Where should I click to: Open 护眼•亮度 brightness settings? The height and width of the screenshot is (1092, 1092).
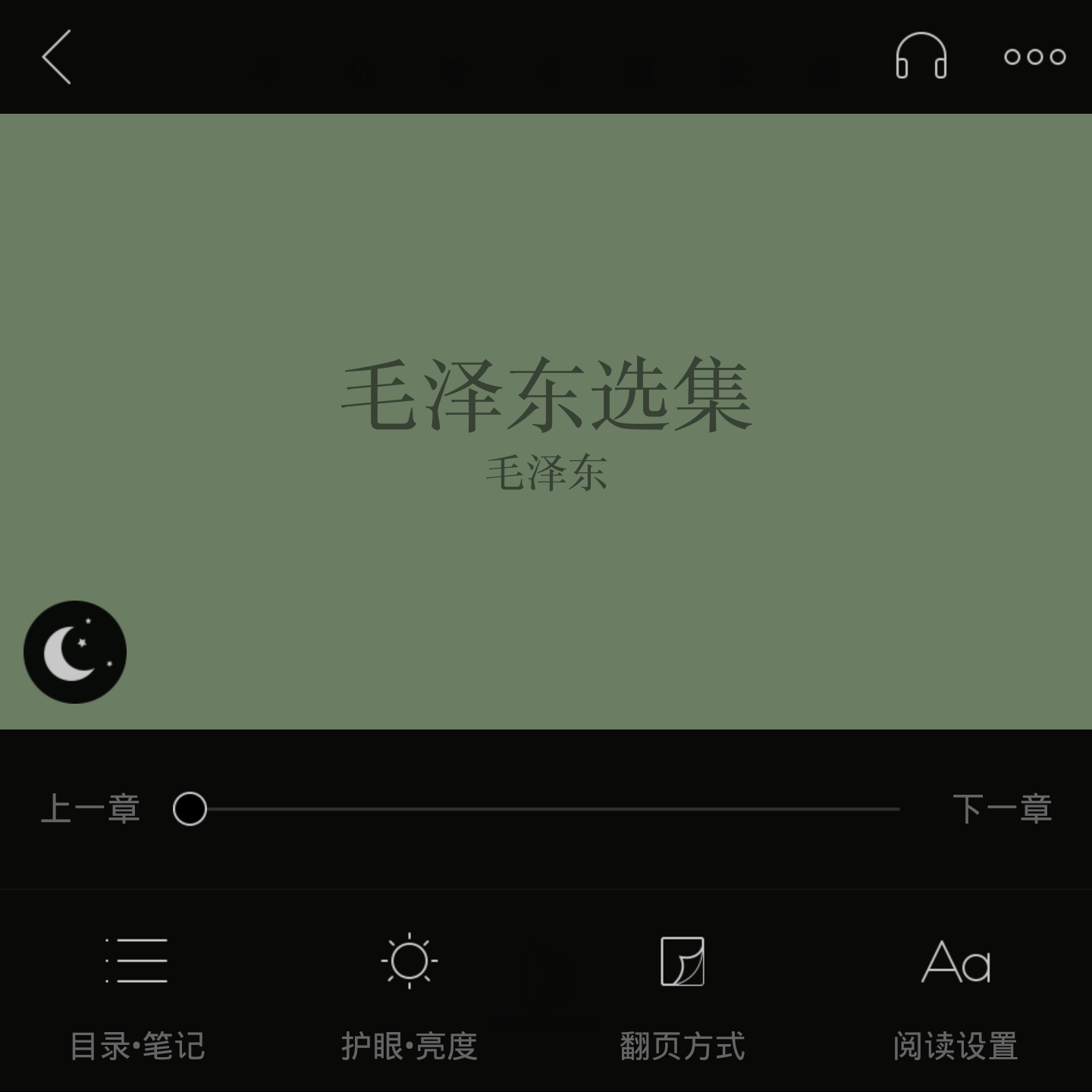409,995
